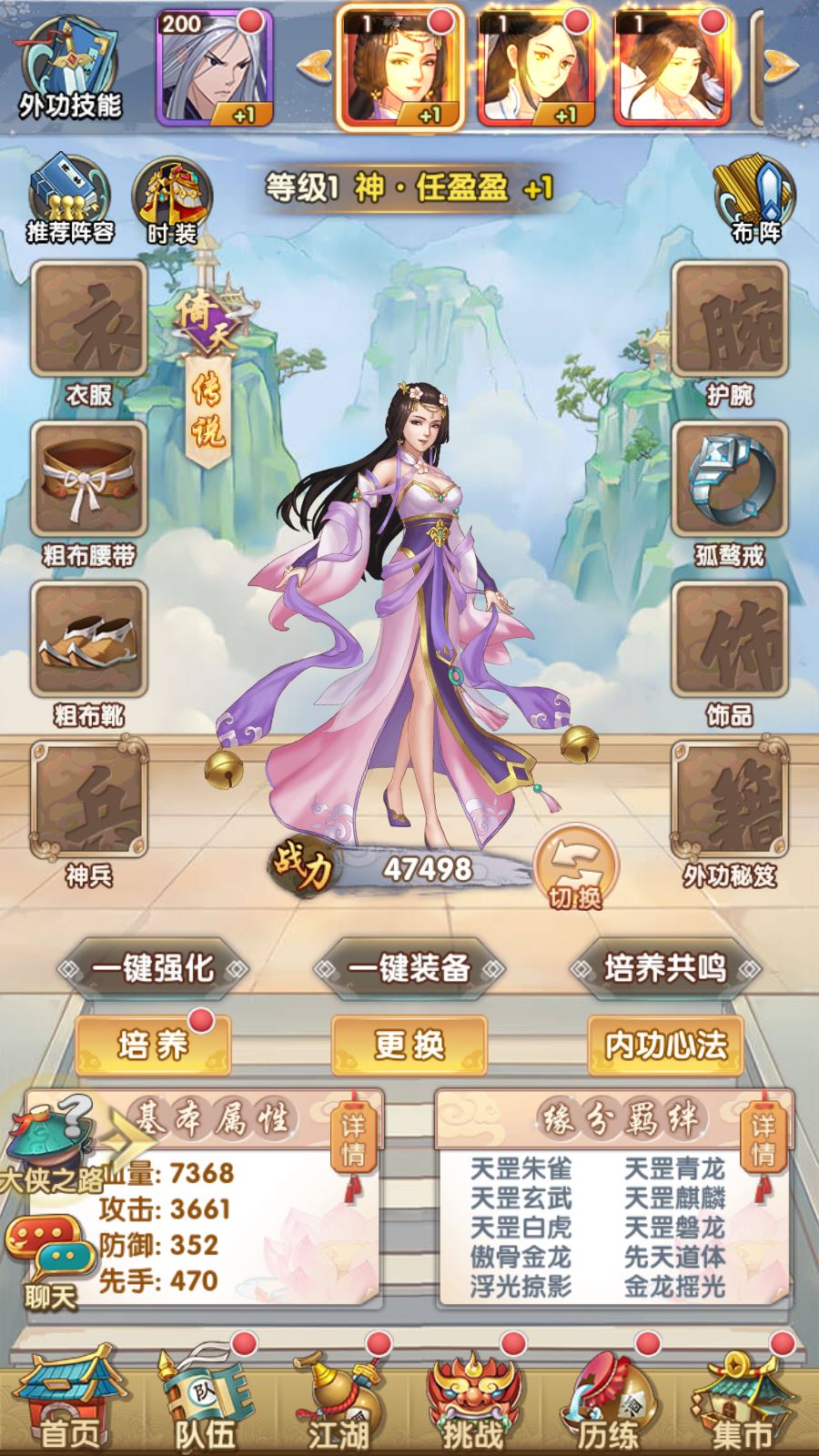819x1456 pixels.
Task: Switch to the 首页 home tab
Action: pos(68,1406)
